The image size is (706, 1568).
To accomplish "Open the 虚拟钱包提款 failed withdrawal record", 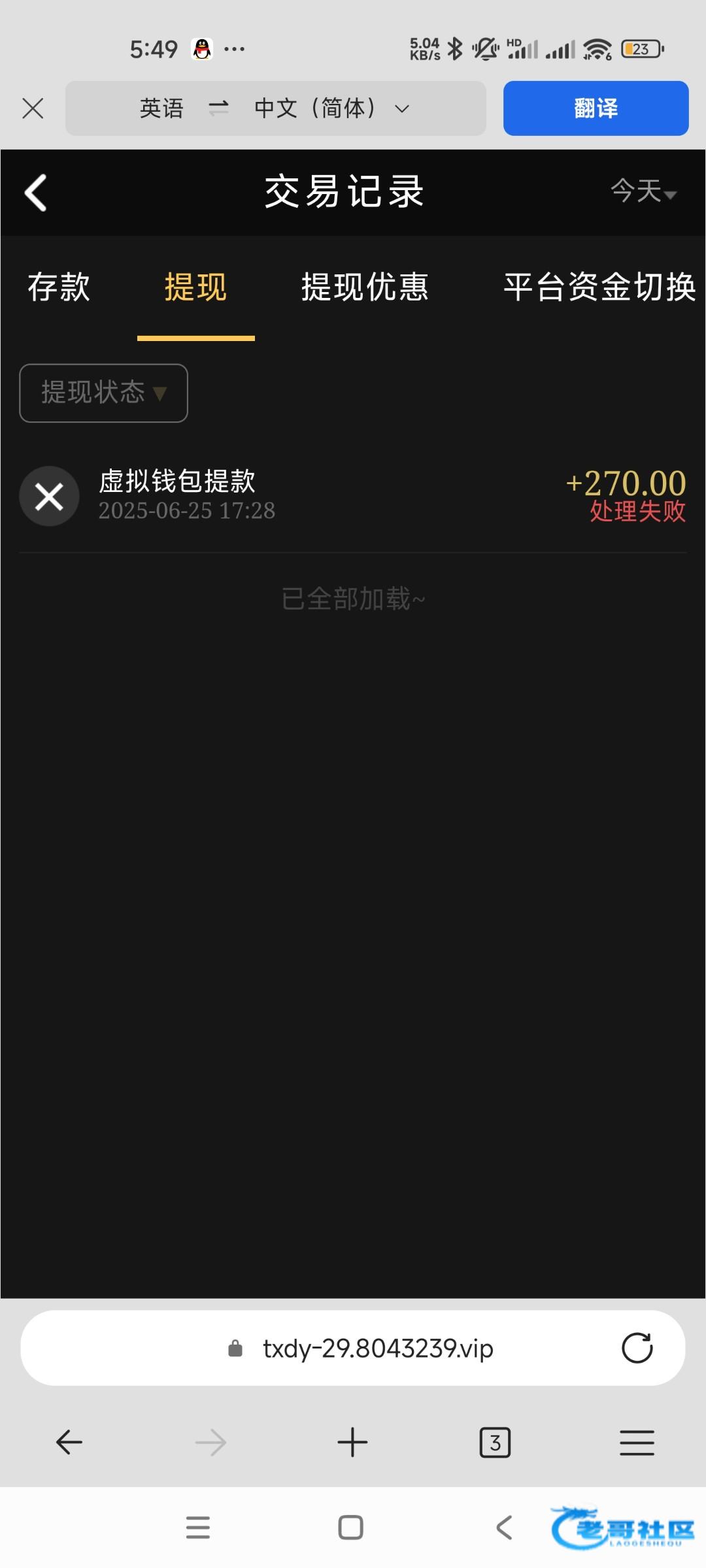I will point(353,497).
